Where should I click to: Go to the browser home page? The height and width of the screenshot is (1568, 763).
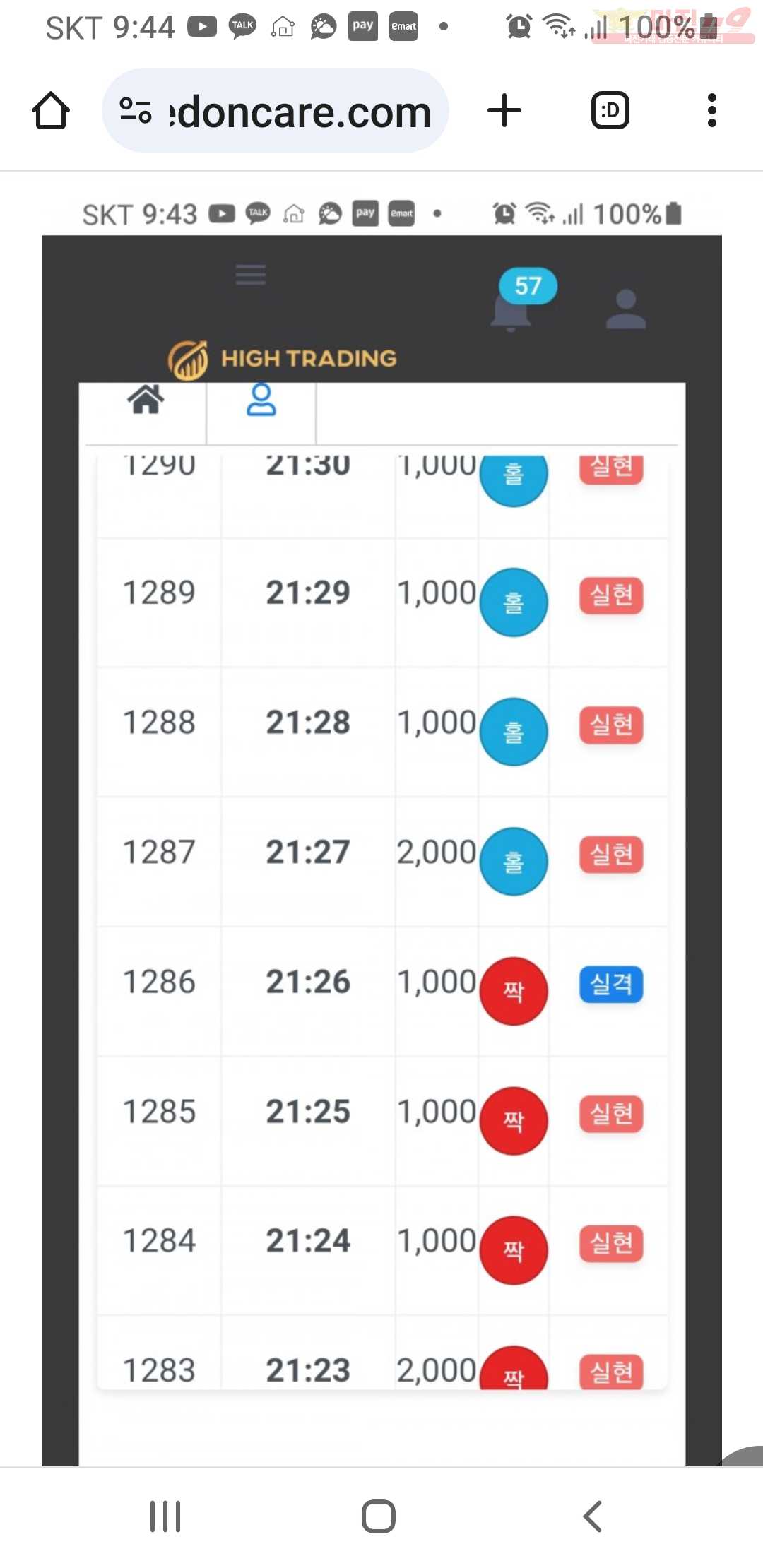(x=51, y=111)
